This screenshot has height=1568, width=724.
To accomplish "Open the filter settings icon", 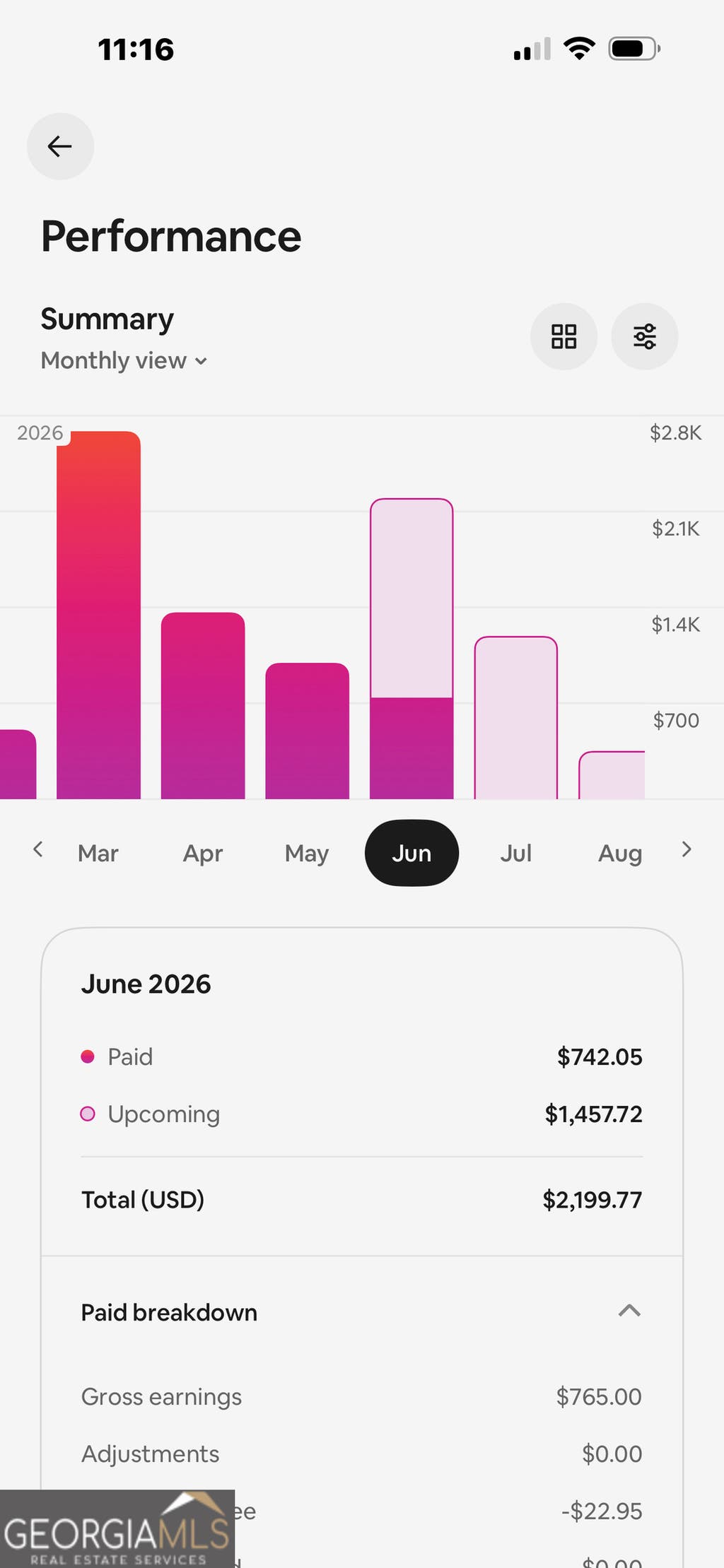I will click(x=644, y=336).
